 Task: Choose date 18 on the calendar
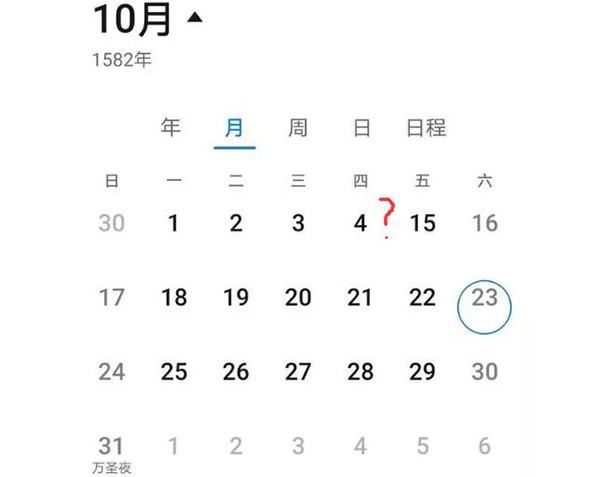point(174,297)
